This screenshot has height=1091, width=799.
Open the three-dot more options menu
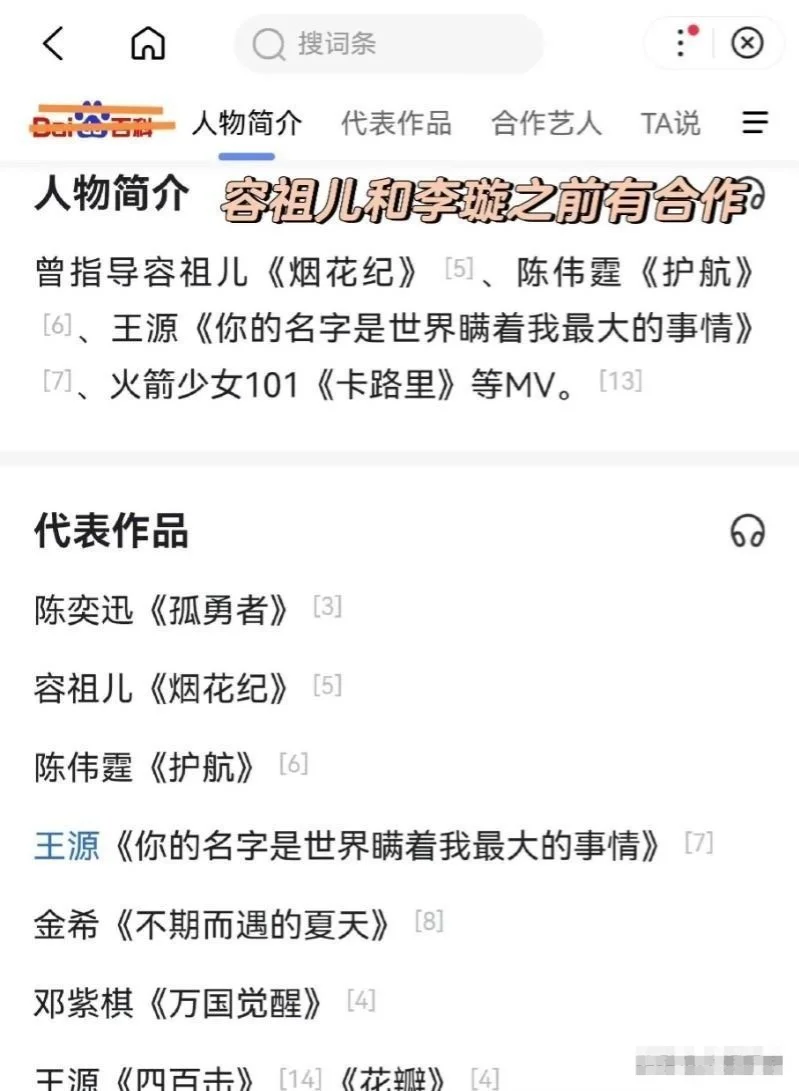683,43
